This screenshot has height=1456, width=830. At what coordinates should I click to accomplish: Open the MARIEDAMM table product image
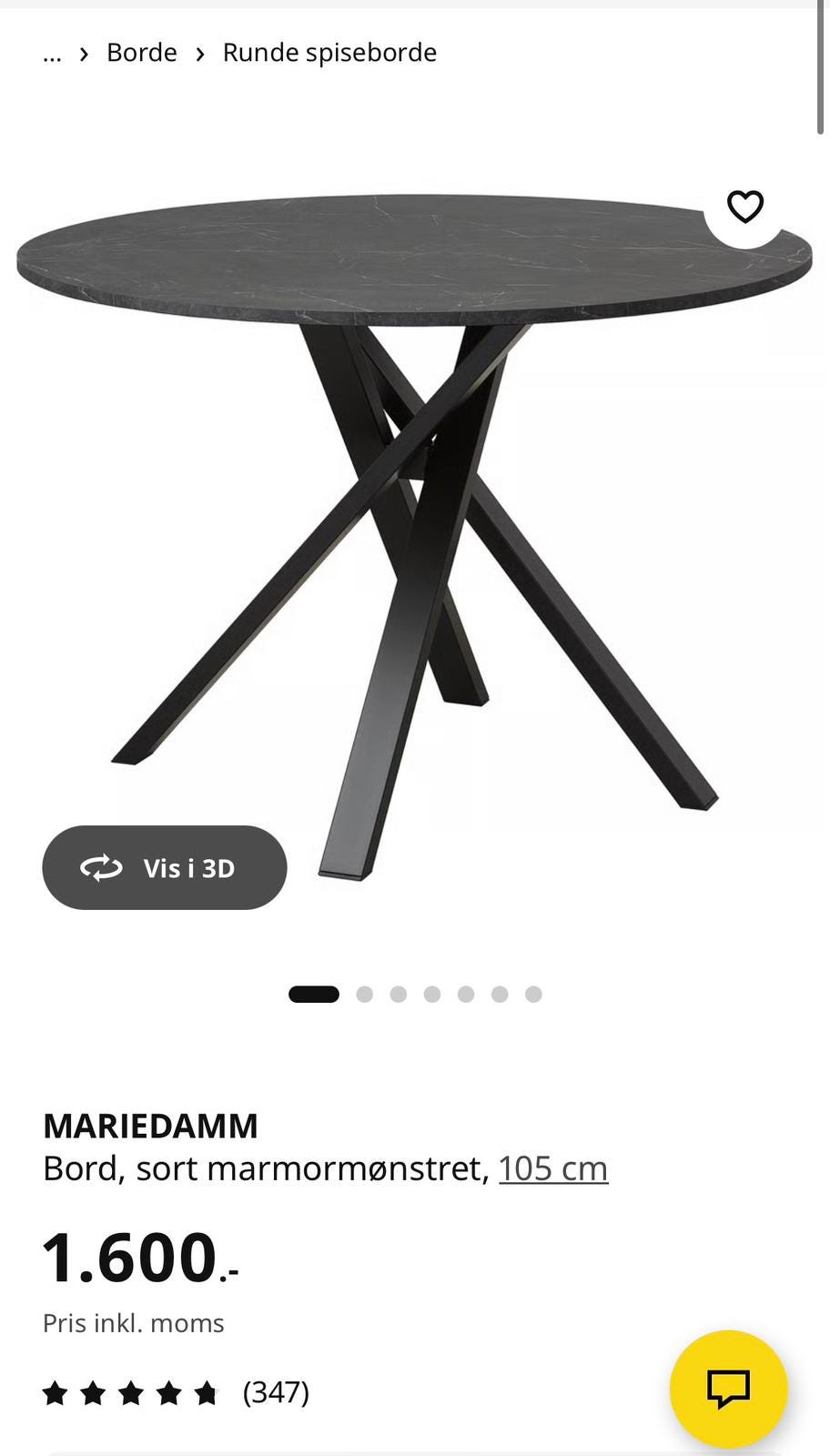click(414, 528)
